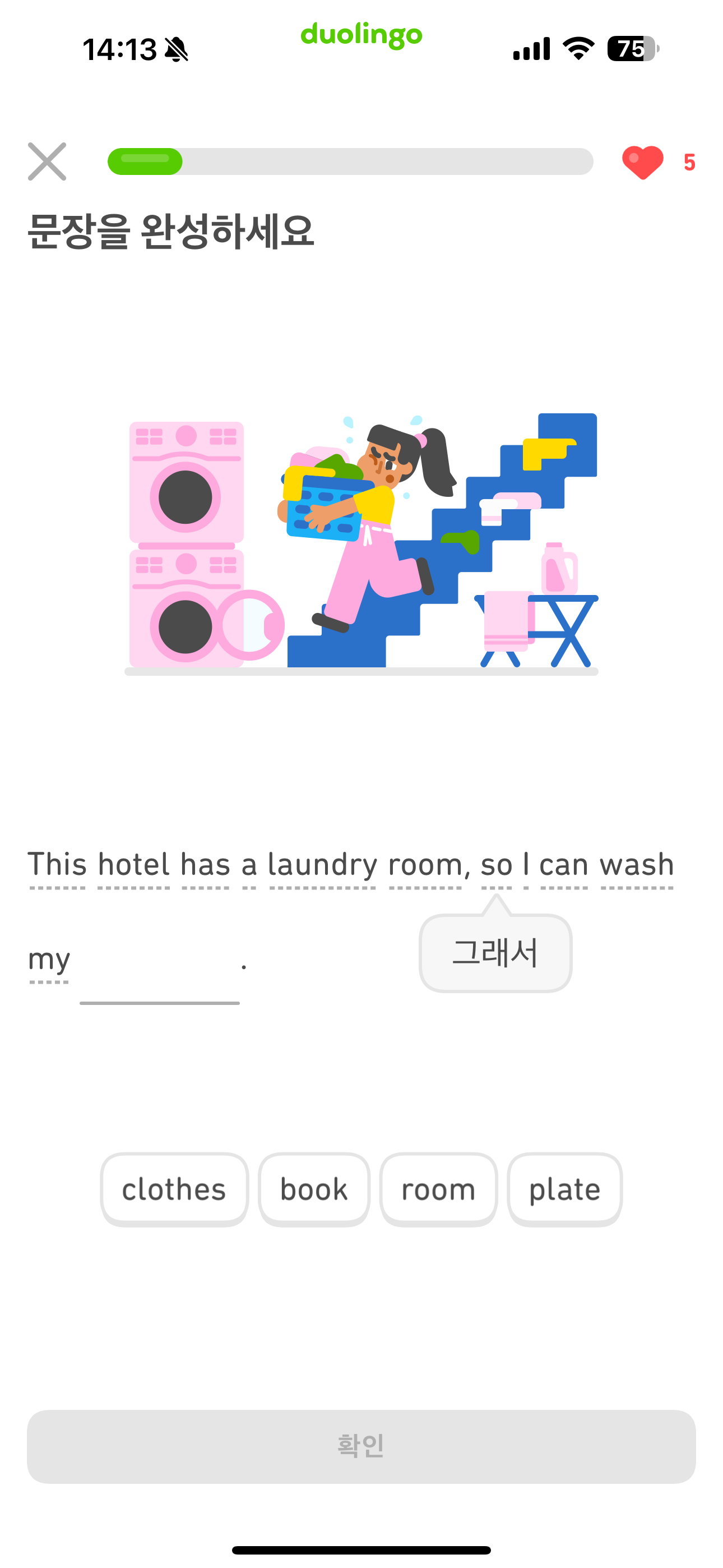Choose the "book" word chip
The height and width of the screenshot is (1568, 723).
pos(314,1189)
